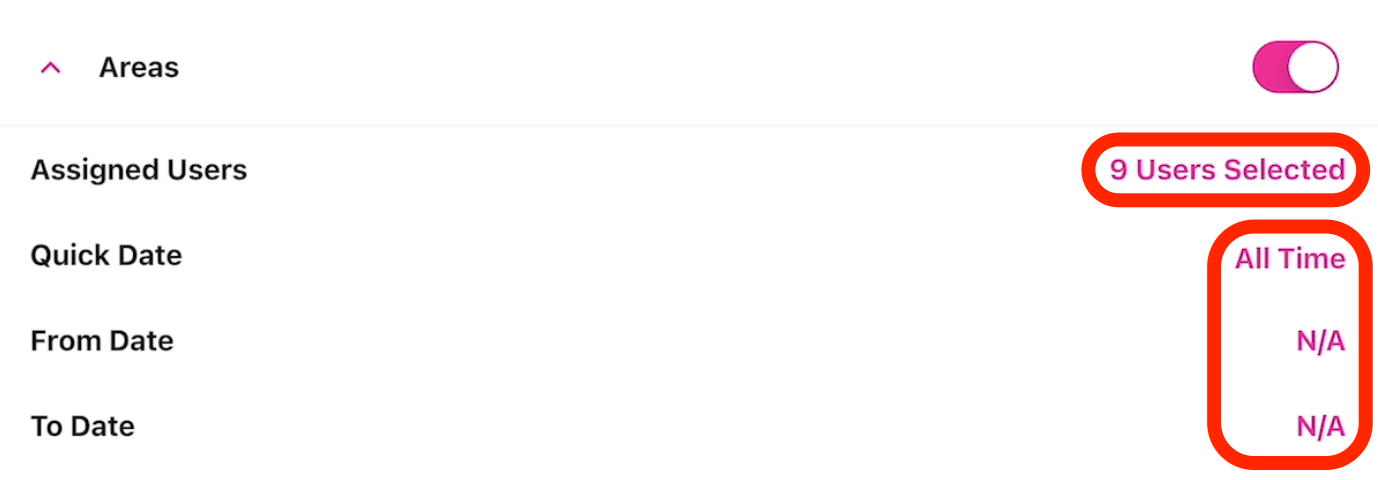Image resolution: width=1378 pixels, height=480 pixels.
Task: Collapse the Areas section chevron
Action: [x=50, y=68]
